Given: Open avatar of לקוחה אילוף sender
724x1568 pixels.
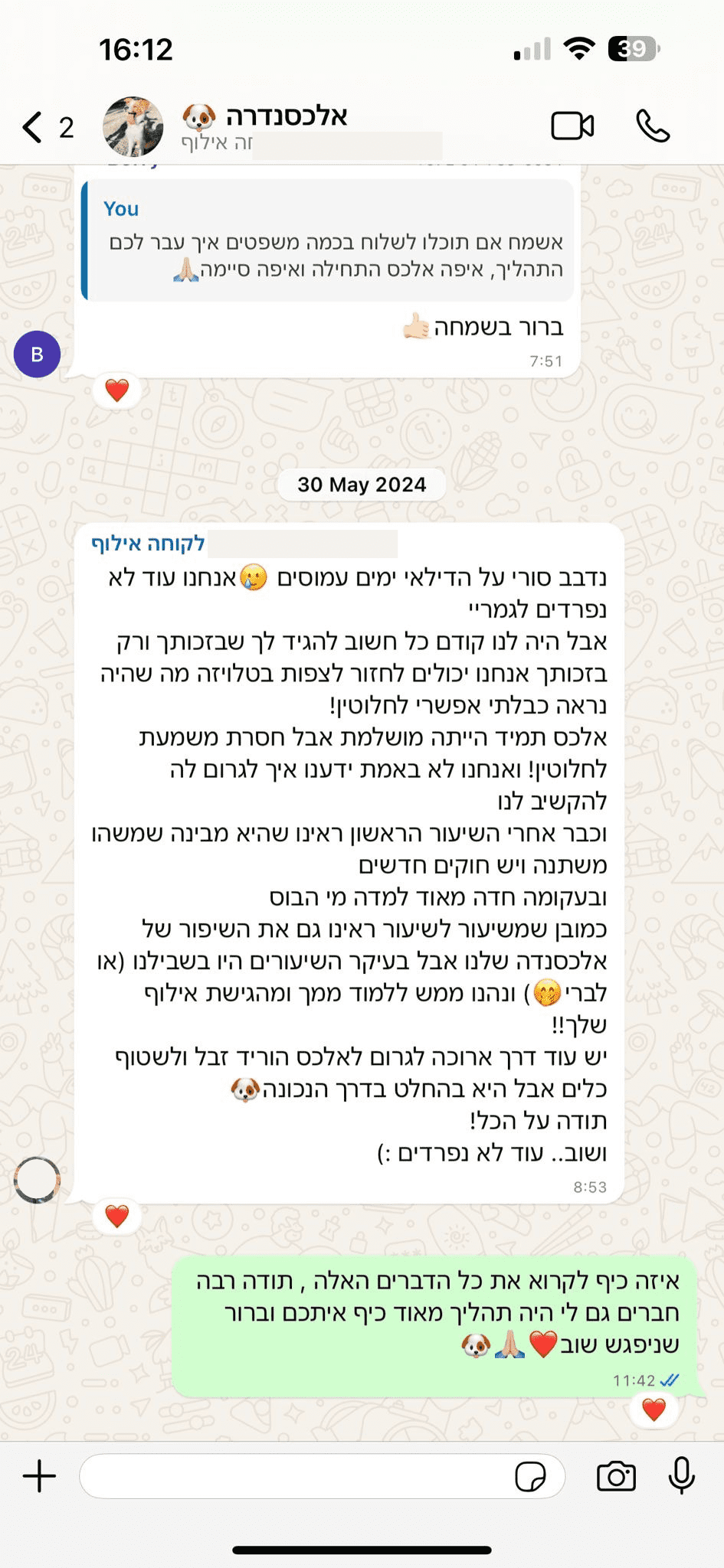Looking at the screenshot, I should (x=37, y=1180).
